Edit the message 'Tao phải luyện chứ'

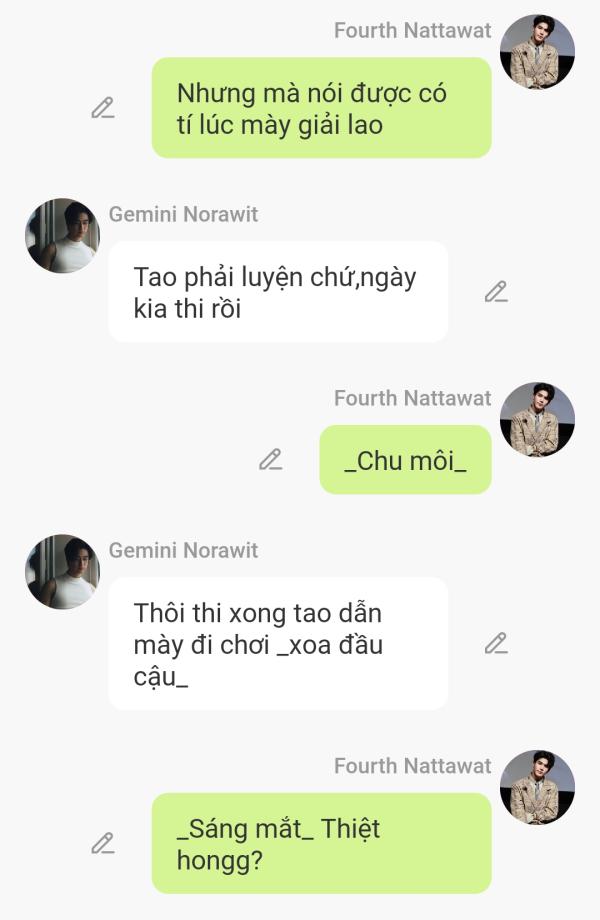496,292
